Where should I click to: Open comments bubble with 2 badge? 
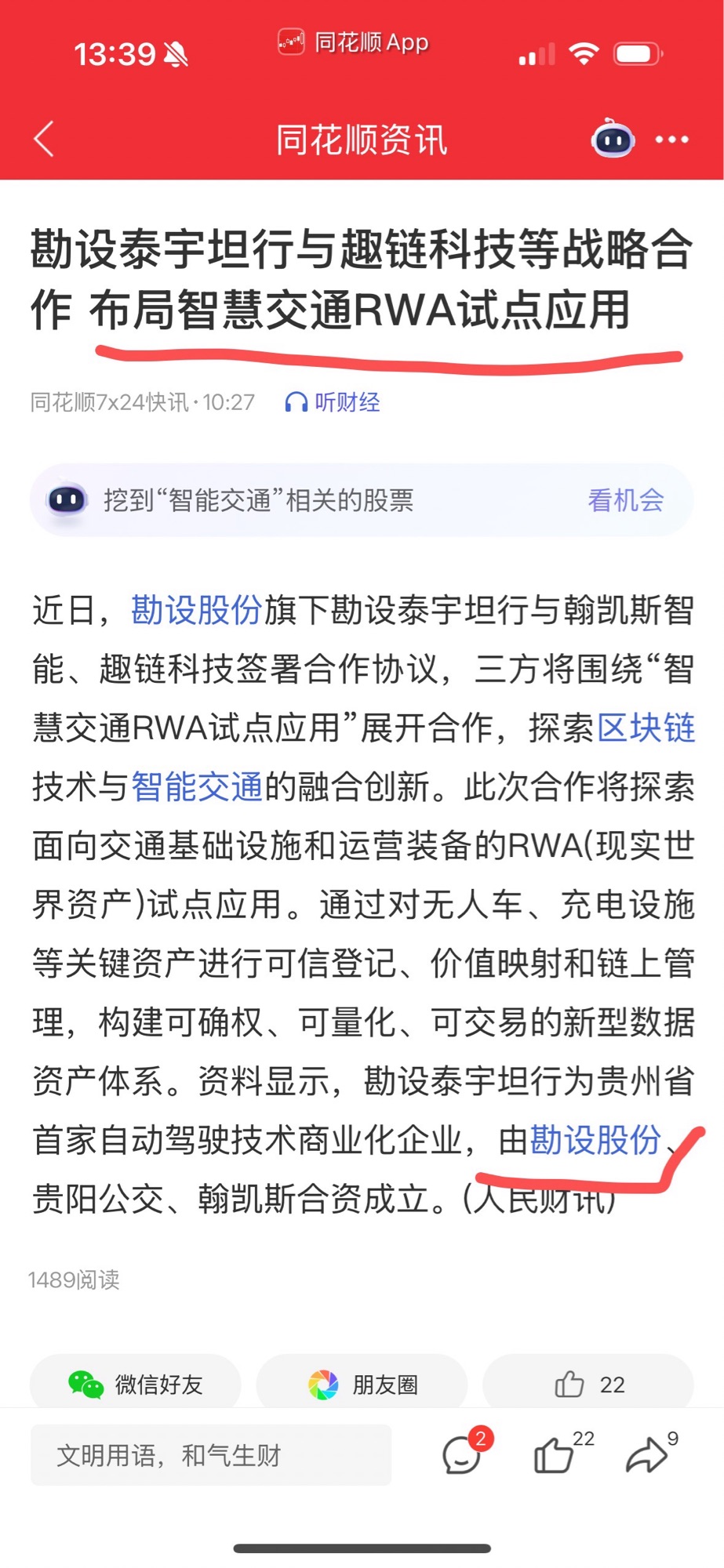coord(466,1452)
